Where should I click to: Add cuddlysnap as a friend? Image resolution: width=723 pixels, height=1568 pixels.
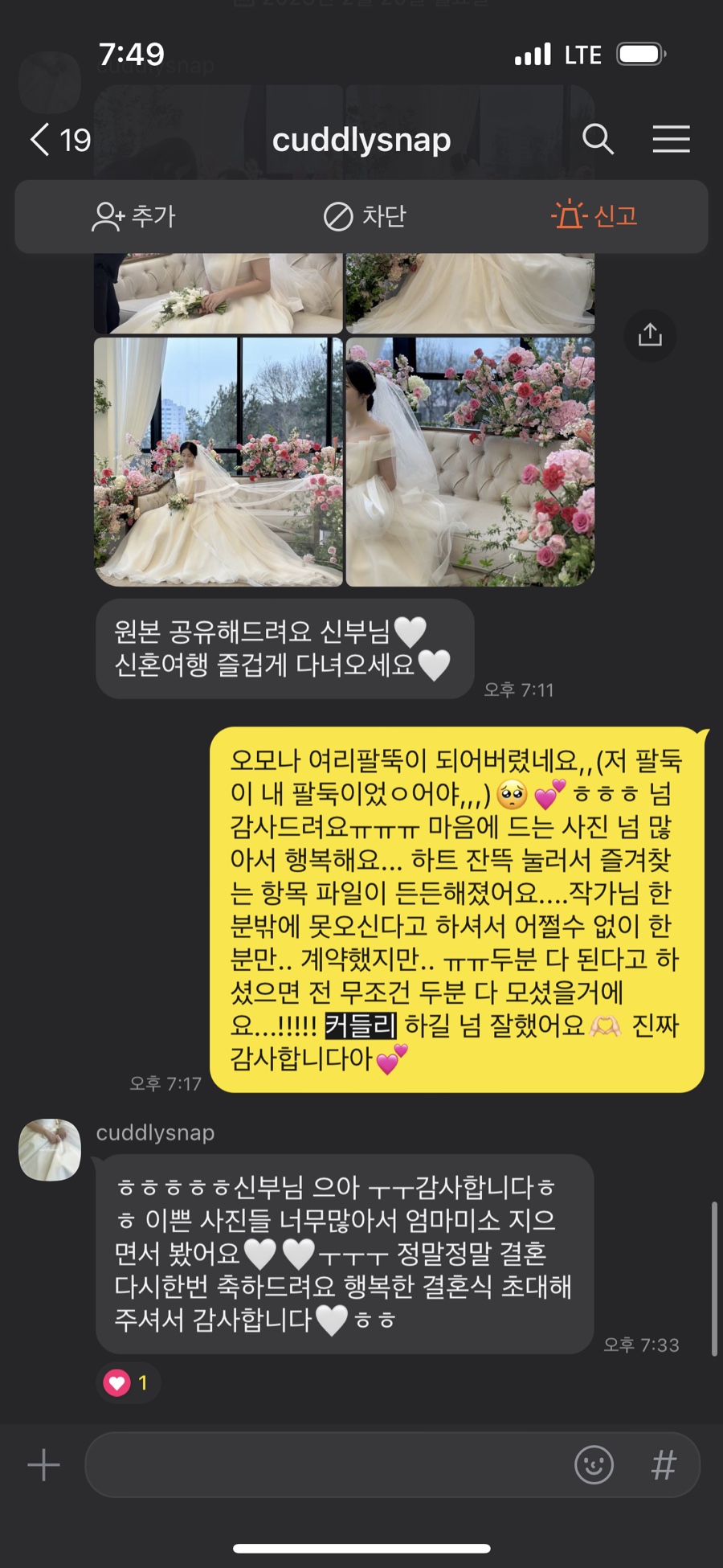133,216
